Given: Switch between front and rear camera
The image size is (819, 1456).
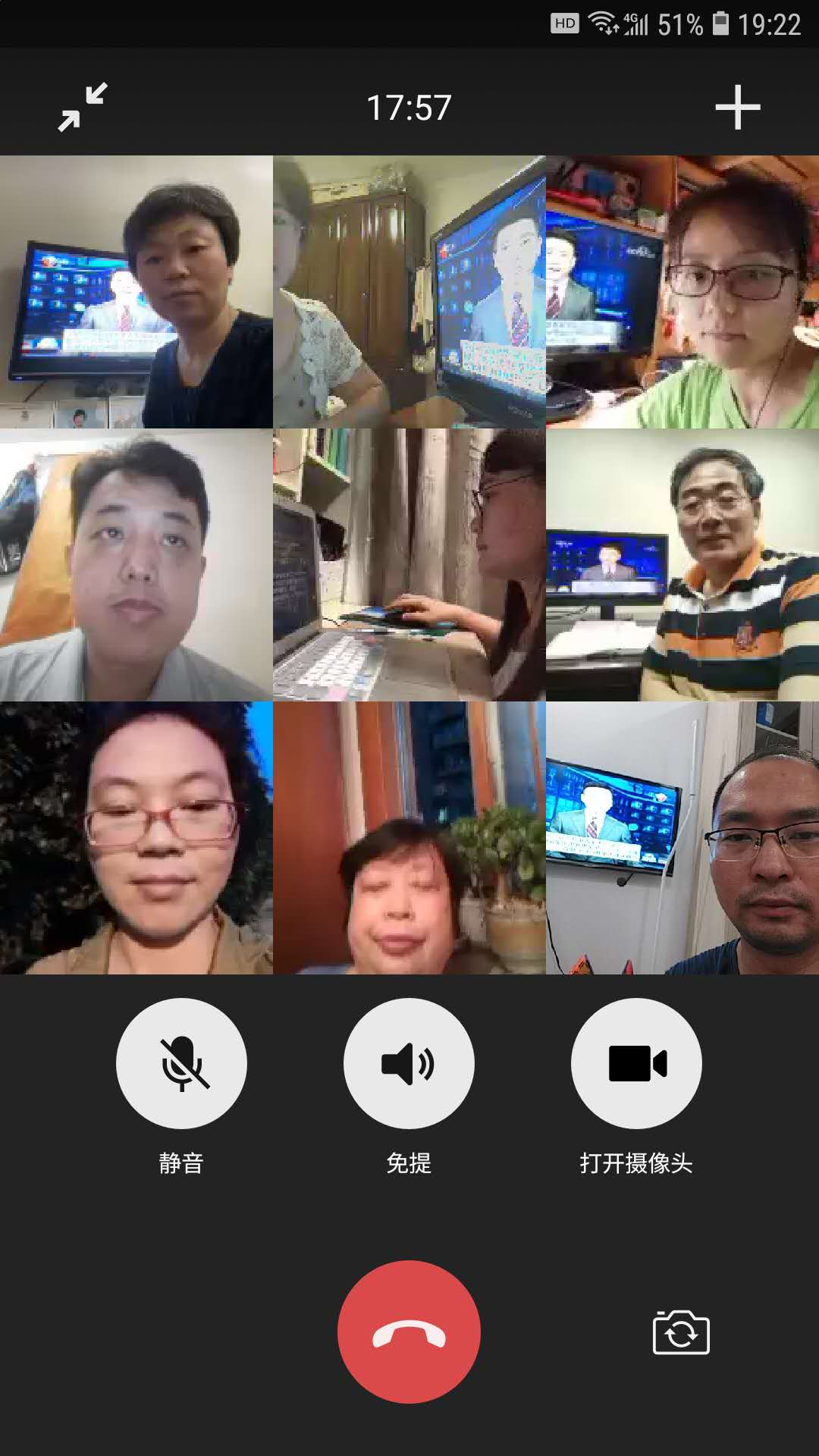Looking at the screenshot, I should pyautogui.click(x=681, y=1332).
